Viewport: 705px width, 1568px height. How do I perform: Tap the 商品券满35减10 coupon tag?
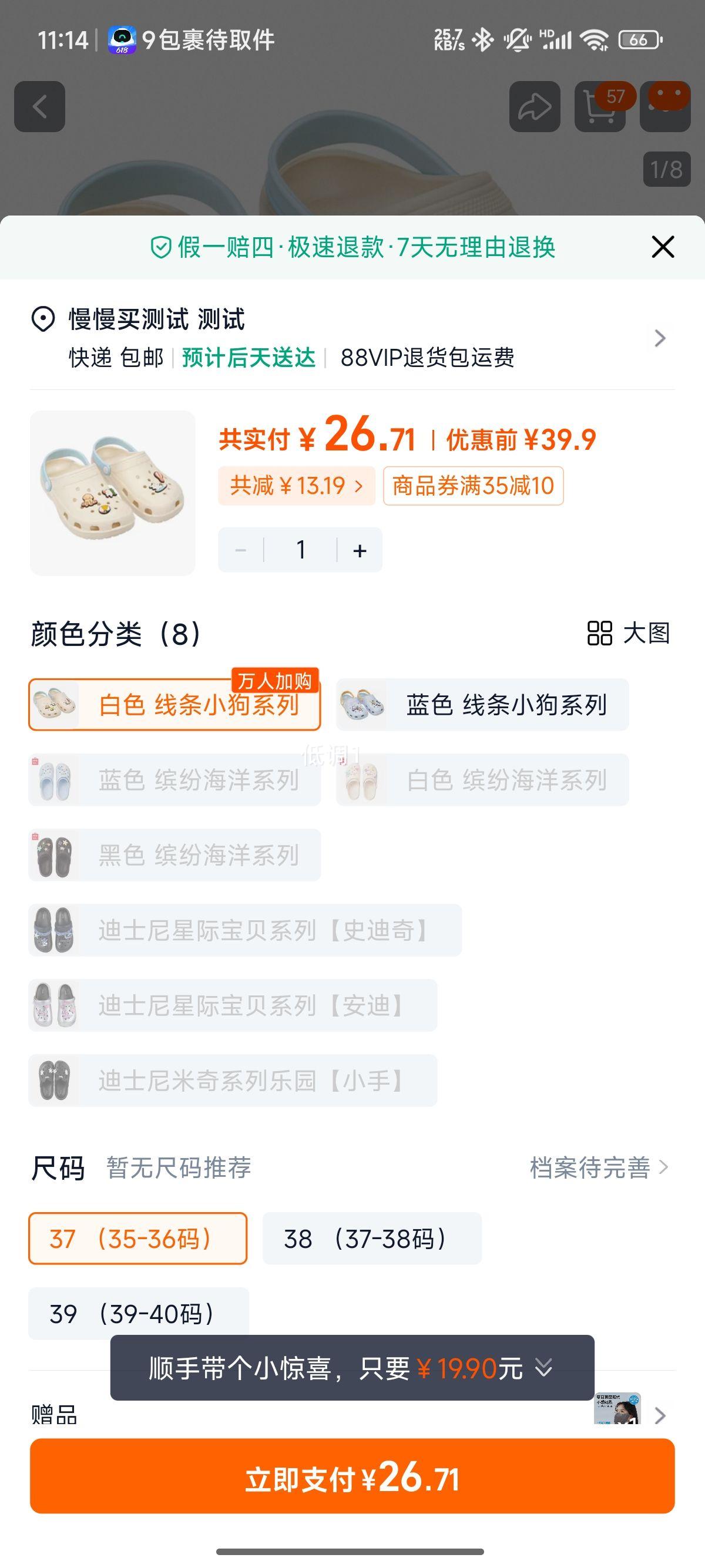[x=473, y=486]
